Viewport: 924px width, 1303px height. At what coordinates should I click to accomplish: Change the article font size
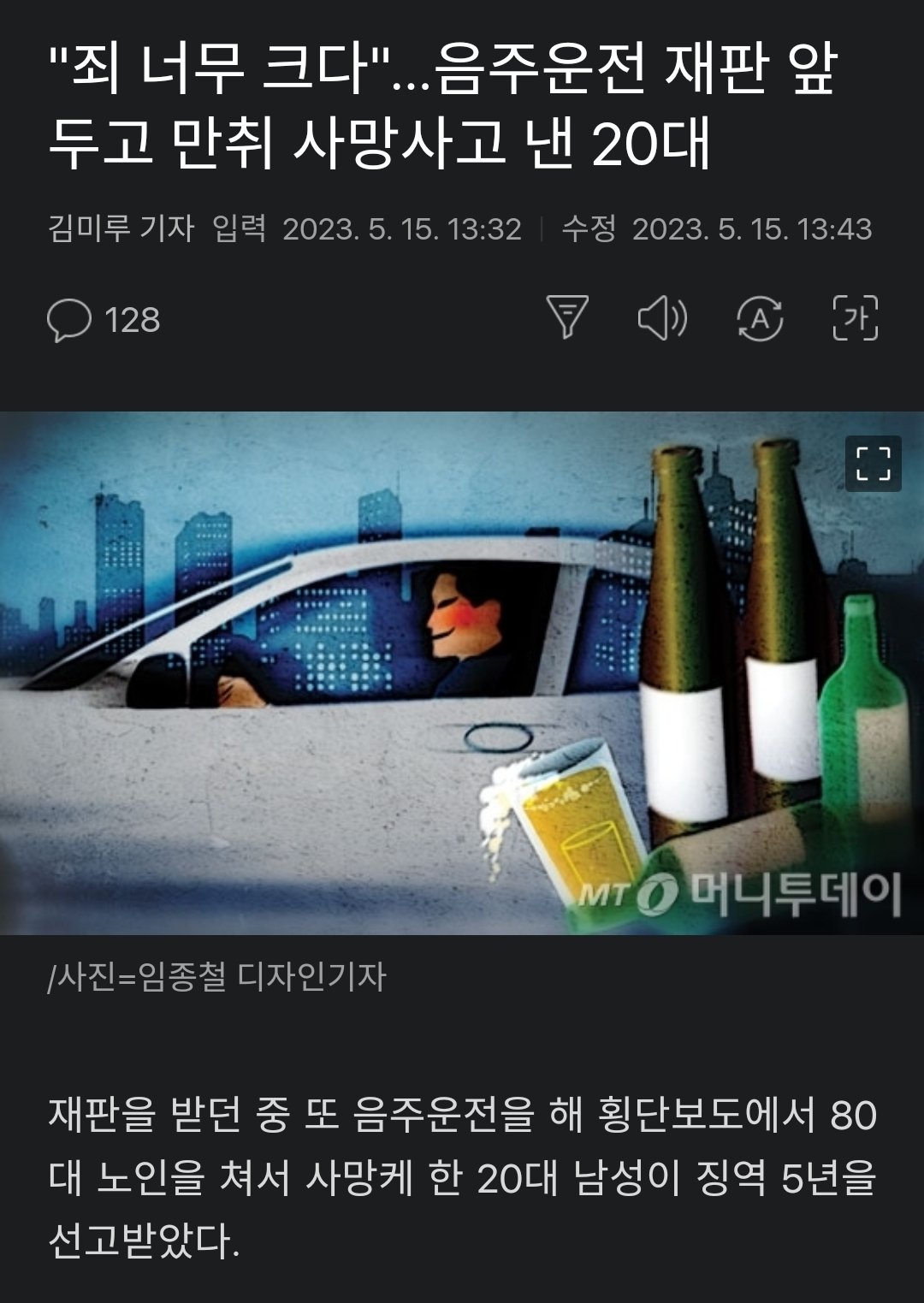tap(856, 318)
